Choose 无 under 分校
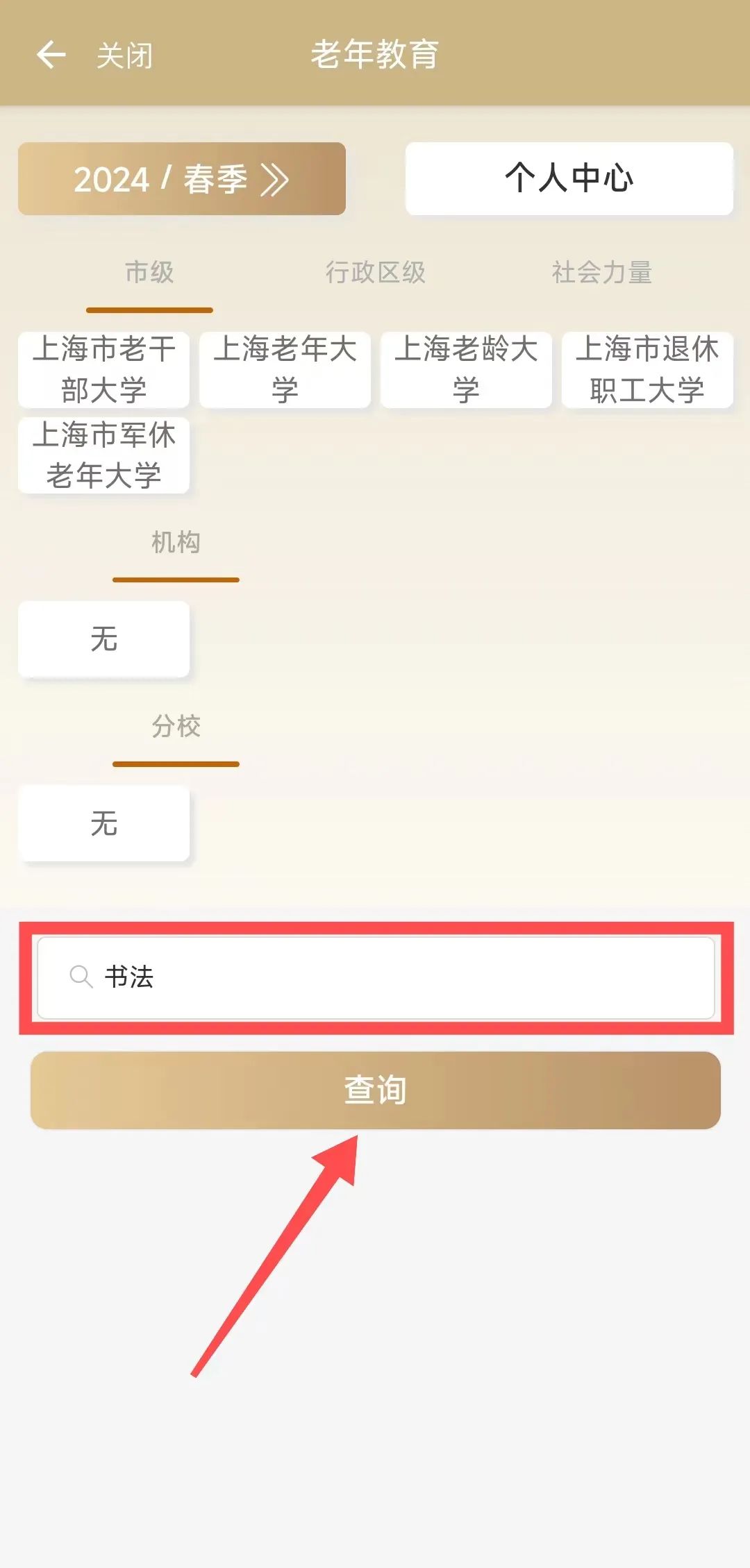750x1568 pixels. (x=103, y=823)
